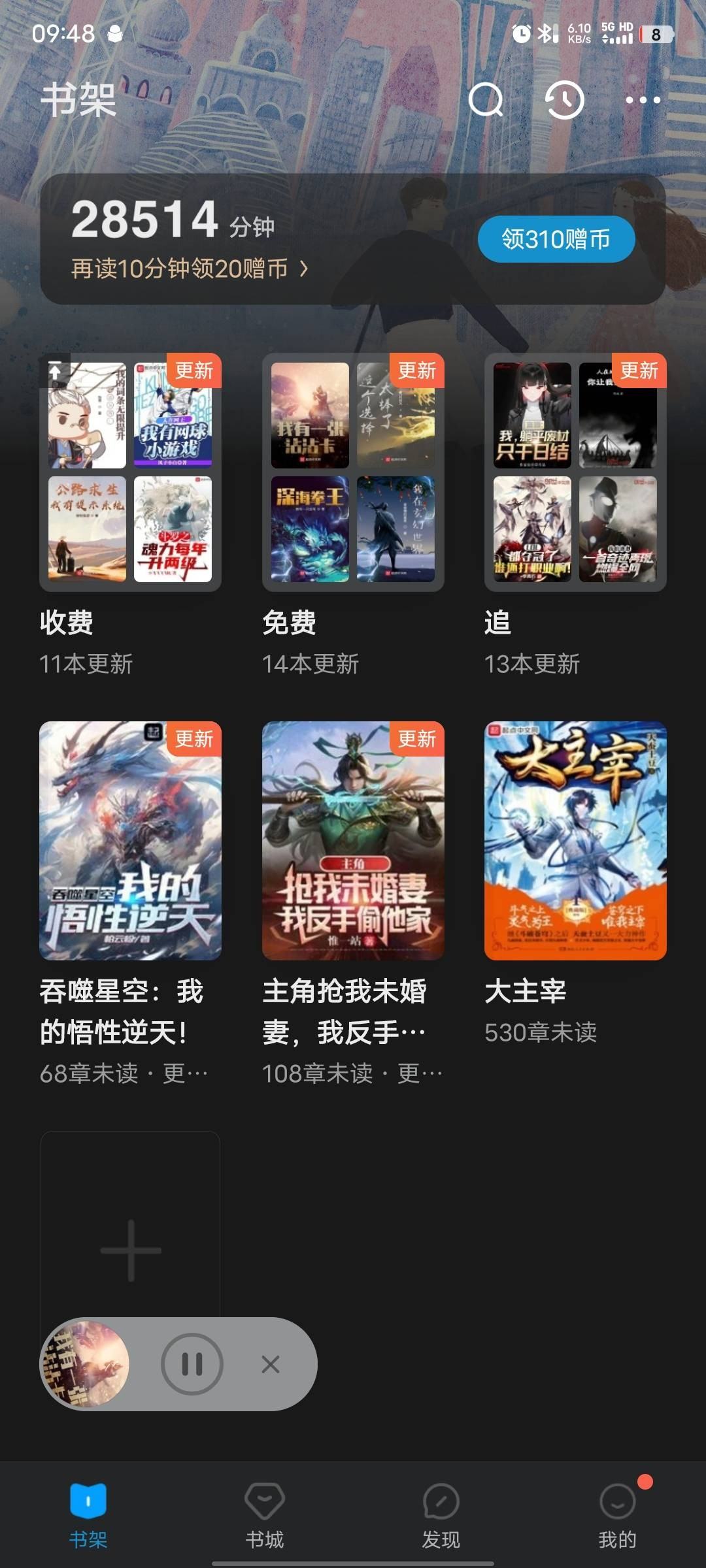The height and width of the screenshot is (1568, 706).
Task: Claim the 领310赠币 reward
Action: click(x=556, y=239)
